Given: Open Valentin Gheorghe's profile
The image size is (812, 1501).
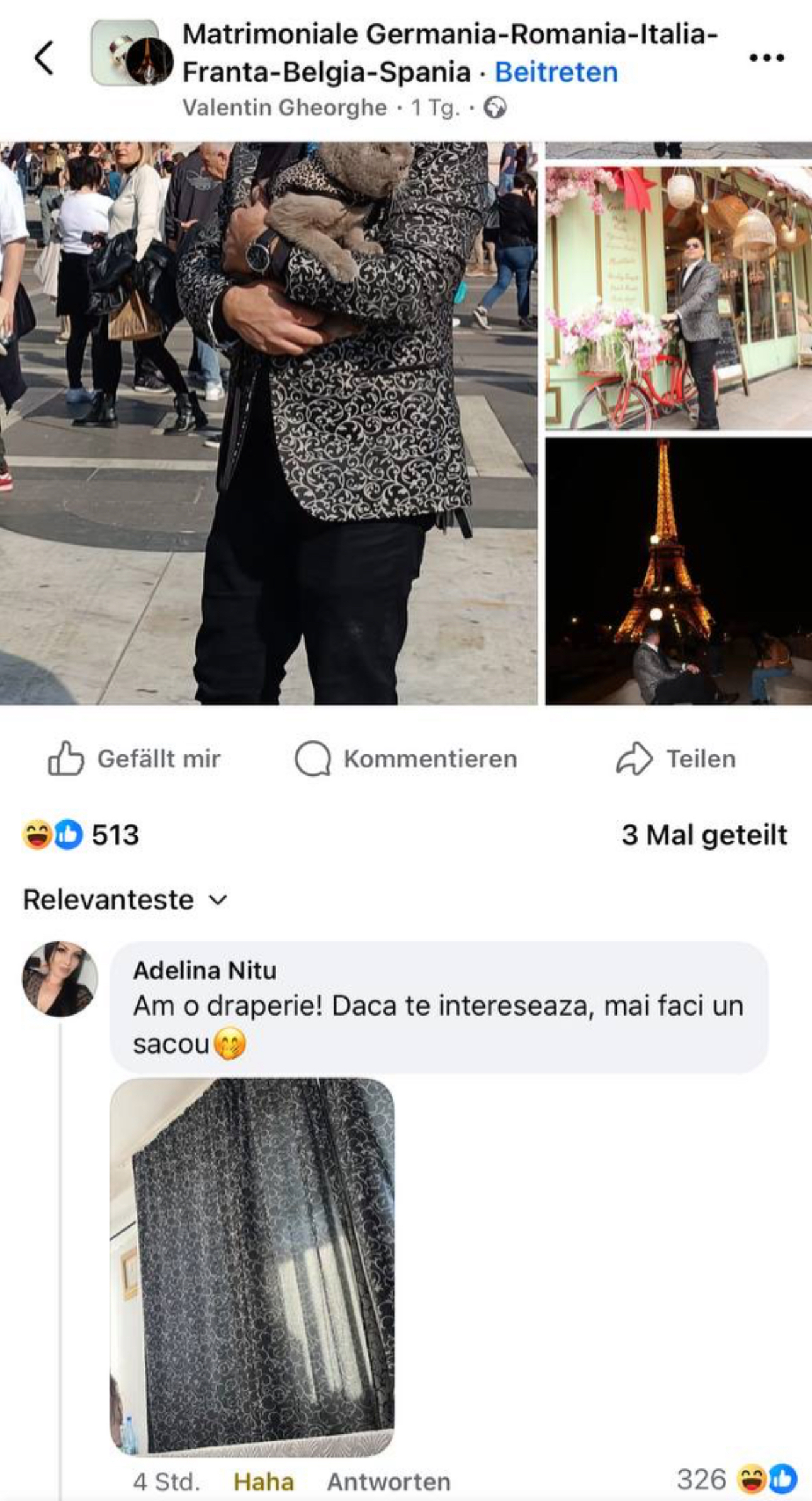Looking at the screenshot, I should pyautogui.click(x=285, y=108).
